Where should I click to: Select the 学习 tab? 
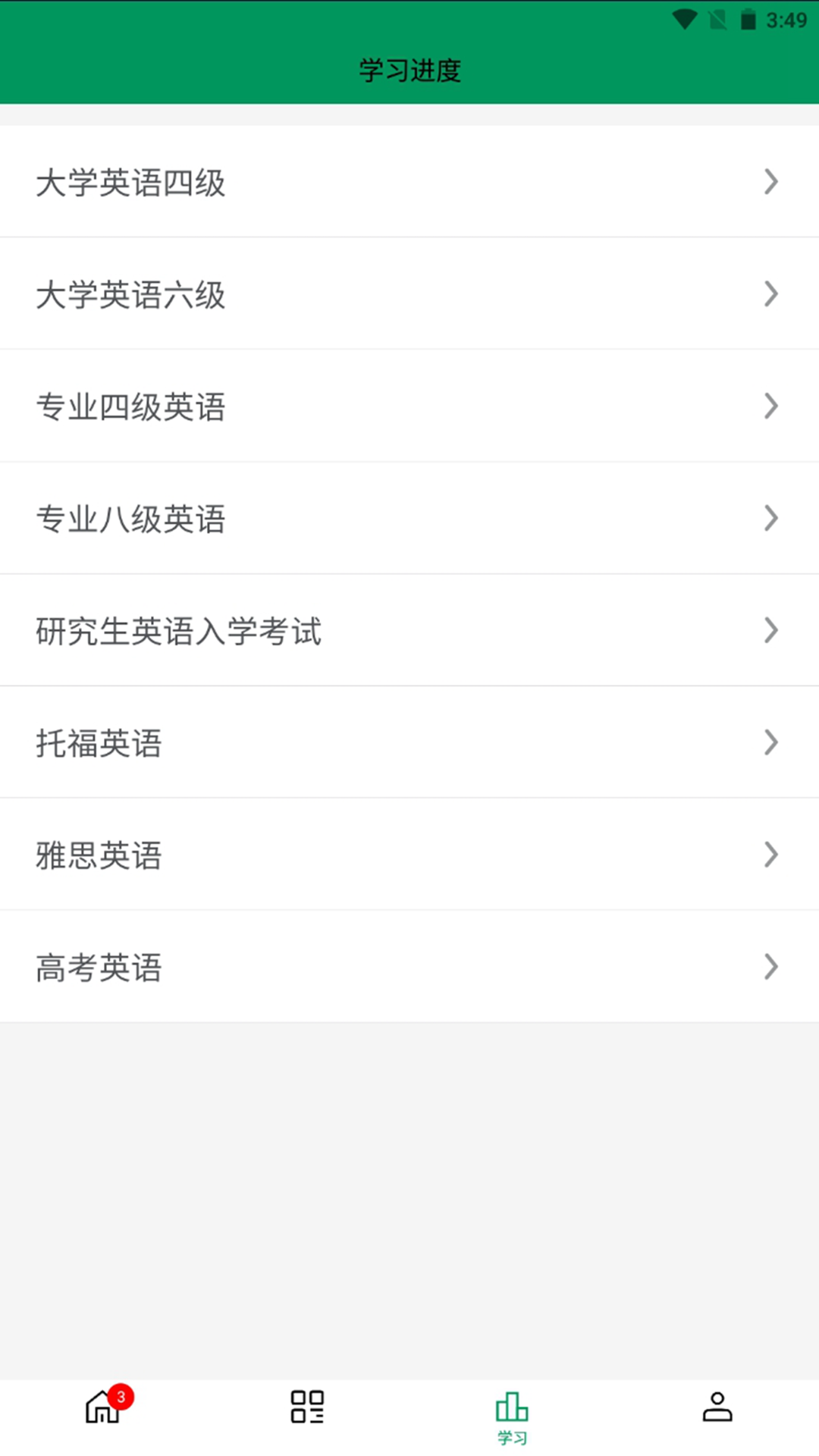(512, 1415)
